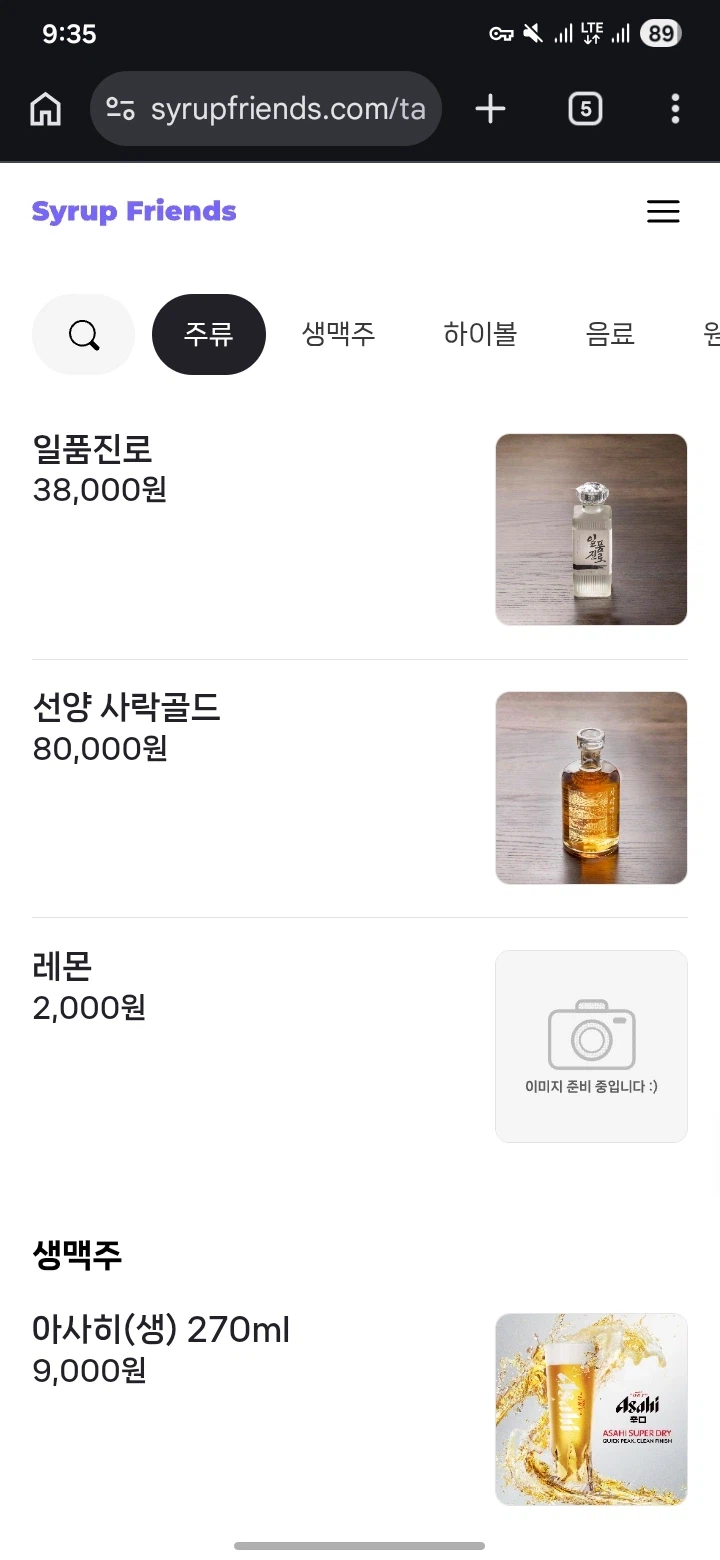Open the search icon on the menu page
Screen dimensions: 720x1560
click(x=83, y=334)
